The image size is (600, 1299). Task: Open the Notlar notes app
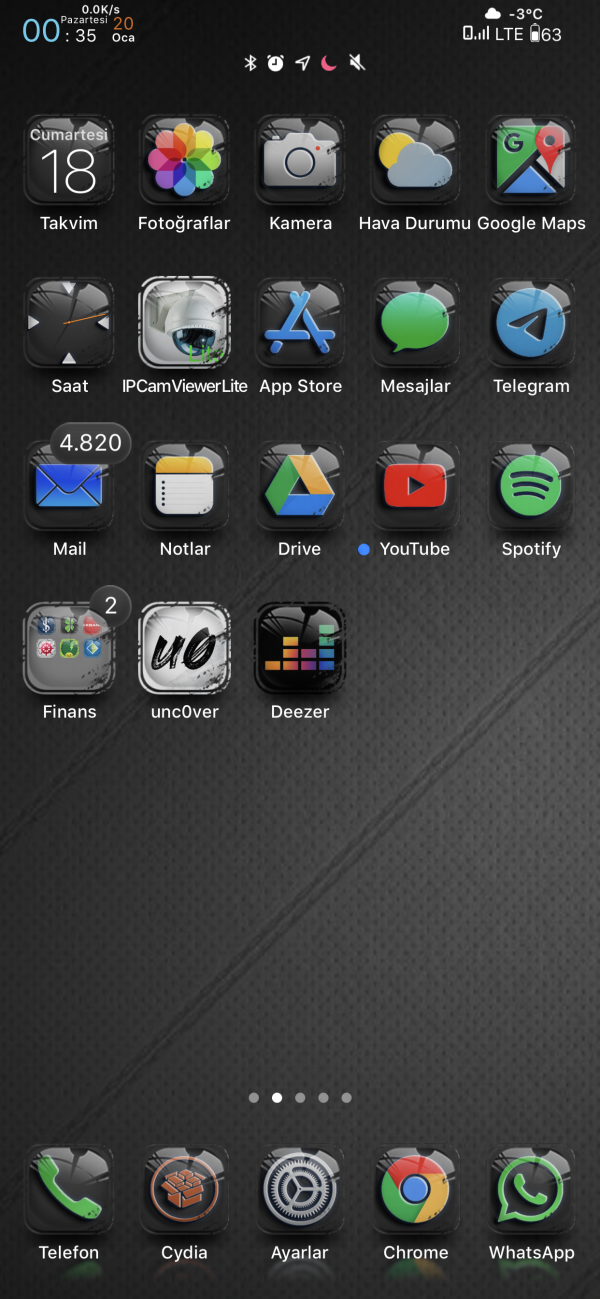(x=184, y=486)
